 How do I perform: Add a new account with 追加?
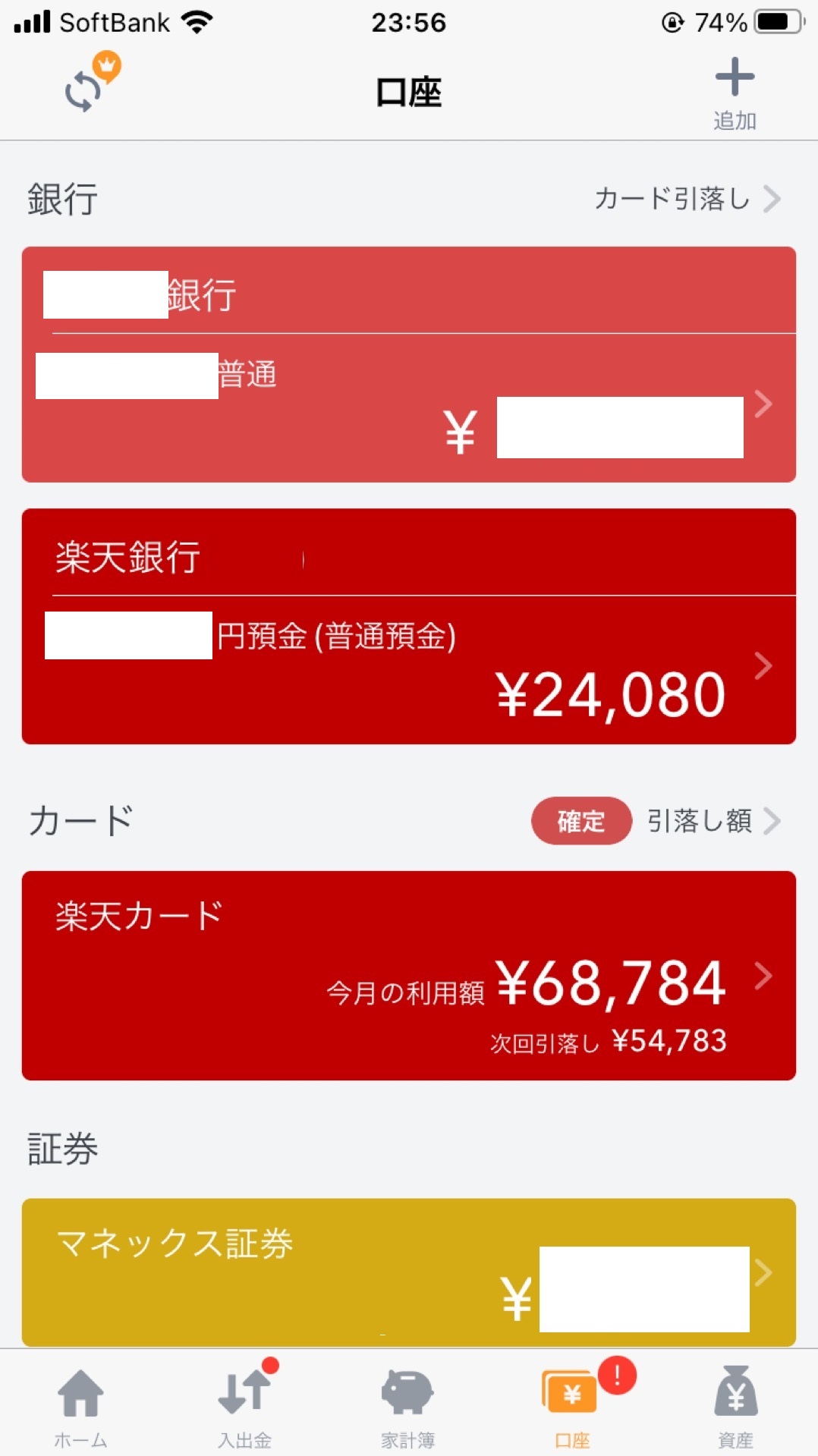(735, 93)
